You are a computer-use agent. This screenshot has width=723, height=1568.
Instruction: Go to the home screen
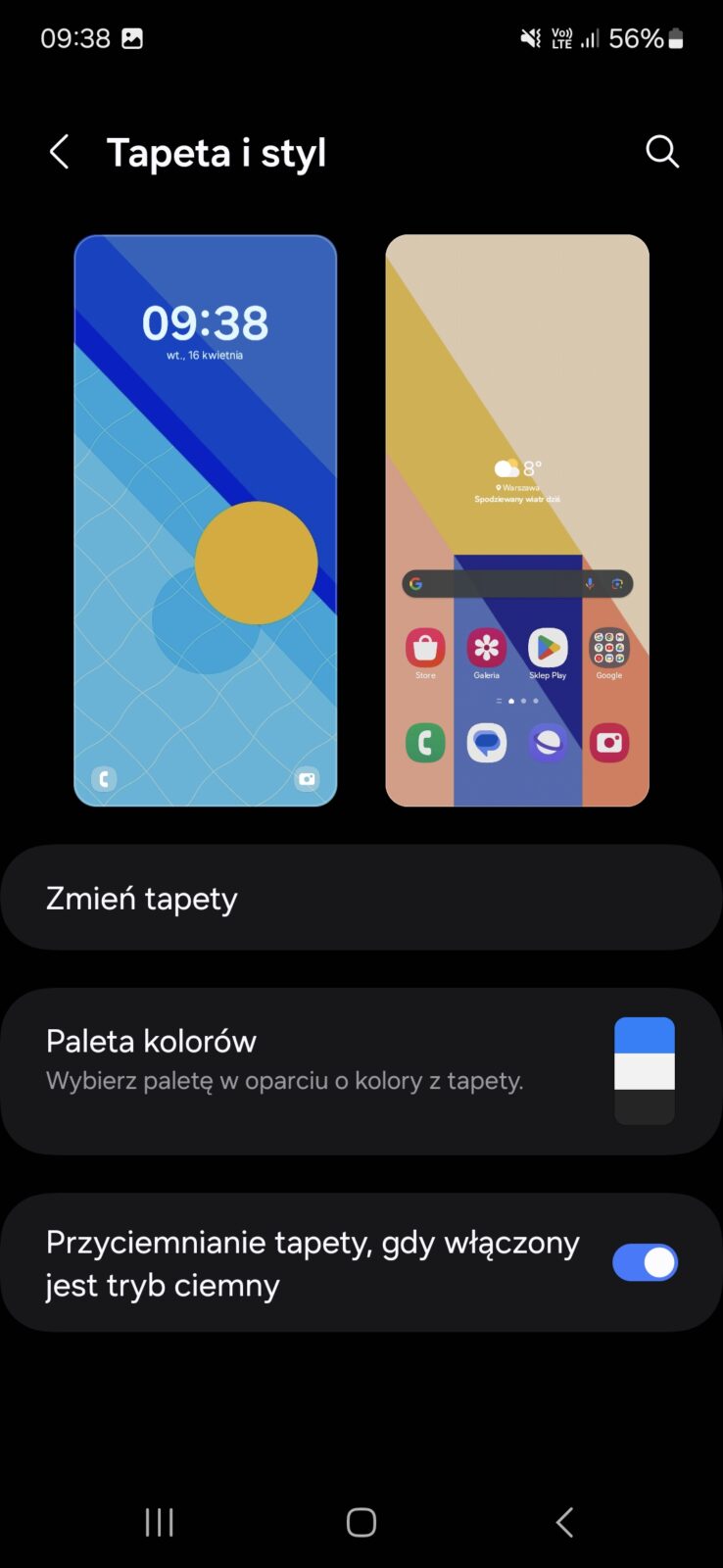click(361, 1522)
